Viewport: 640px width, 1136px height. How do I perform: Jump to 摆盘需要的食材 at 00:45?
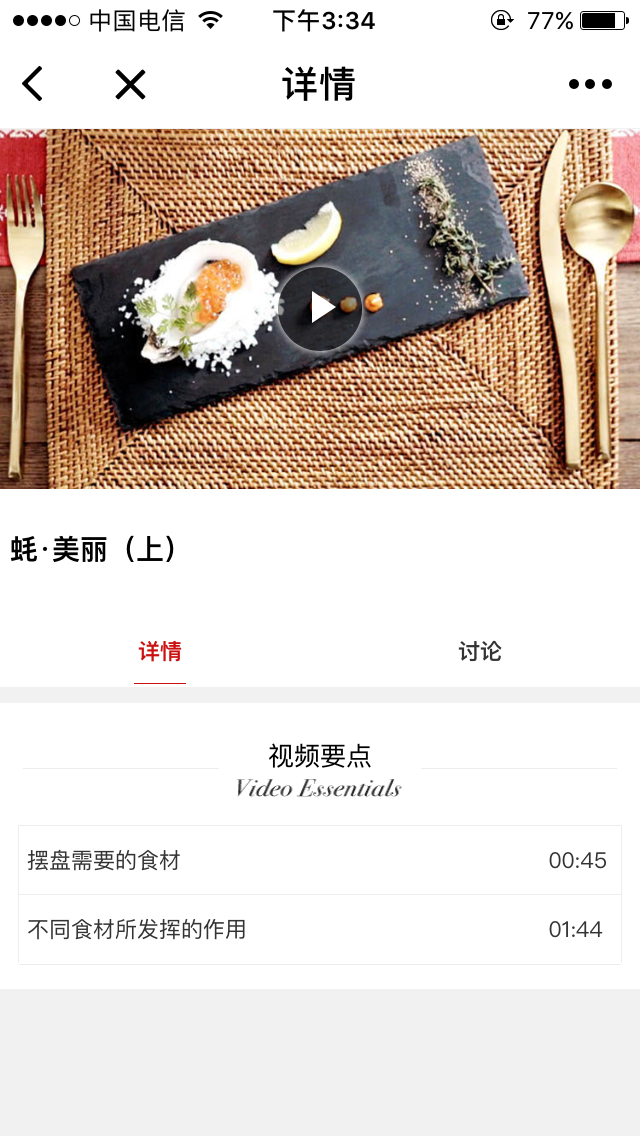coord(320,860)
